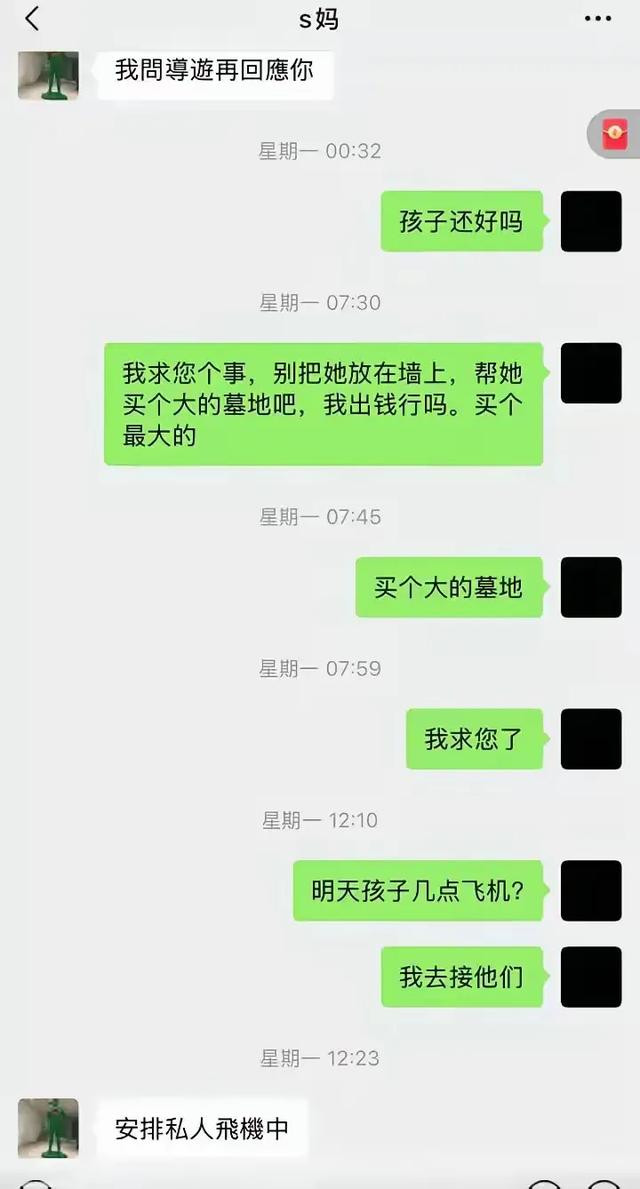Go back from the s妈 chat

pyautogui.click(x=32, y=19)
